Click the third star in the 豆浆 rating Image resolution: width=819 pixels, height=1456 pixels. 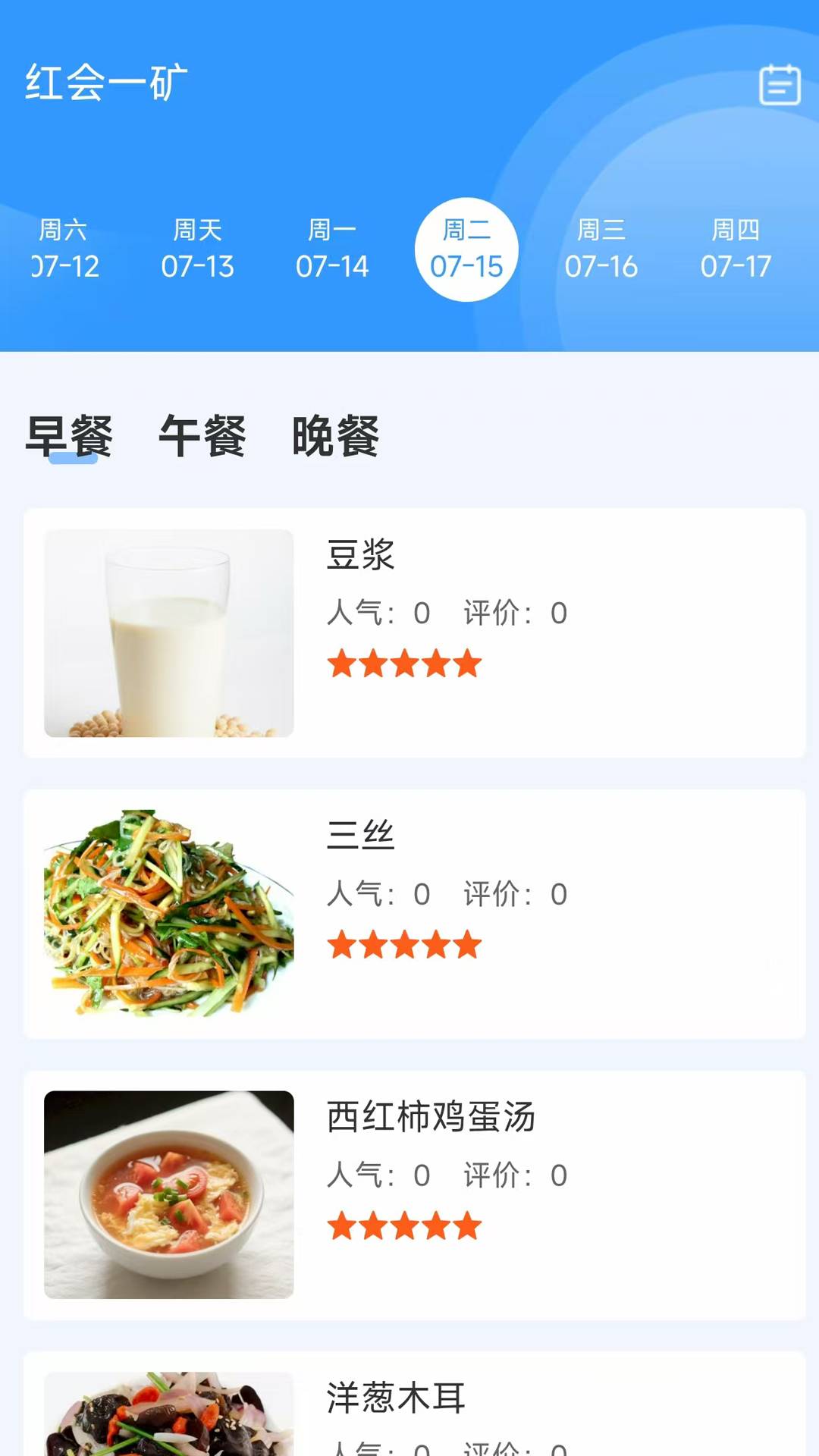(x=405, y=664)
